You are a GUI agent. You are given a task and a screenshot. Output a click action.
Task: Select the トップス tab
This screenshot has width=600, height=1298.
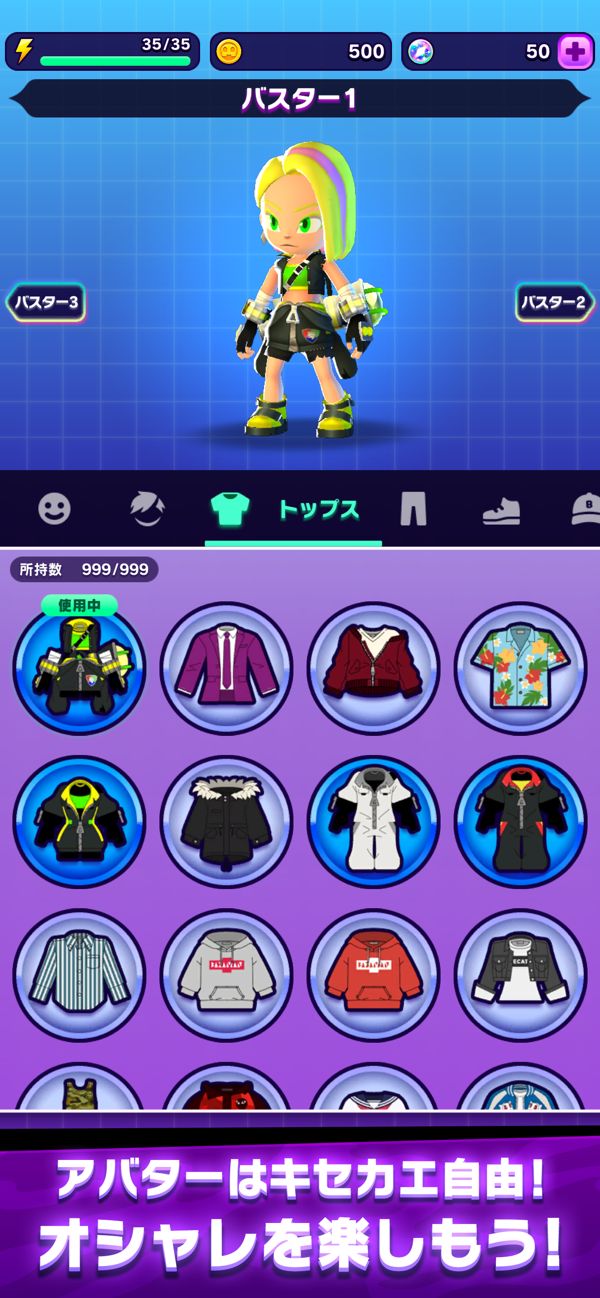290,509
